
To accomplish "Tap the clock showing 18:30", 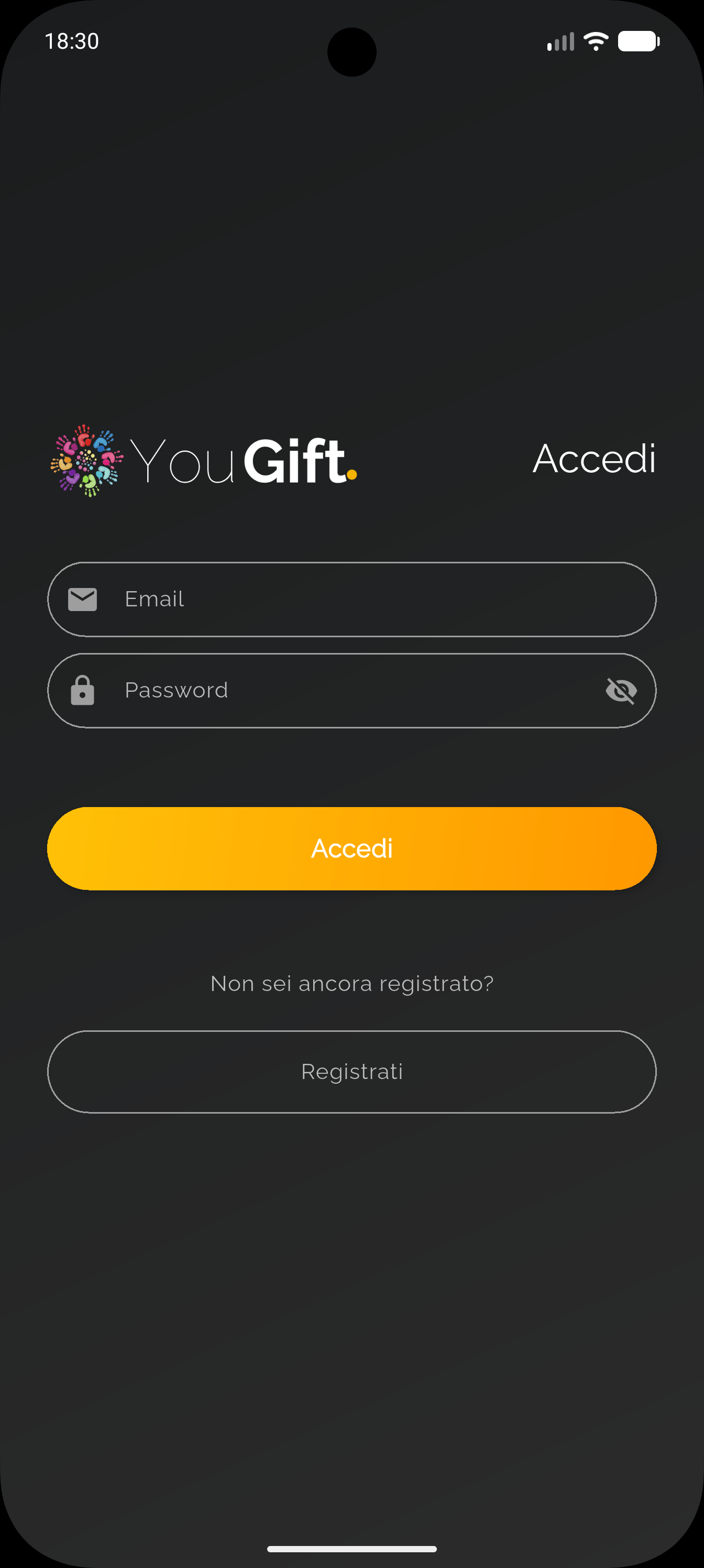I will [x=73, y=41].
